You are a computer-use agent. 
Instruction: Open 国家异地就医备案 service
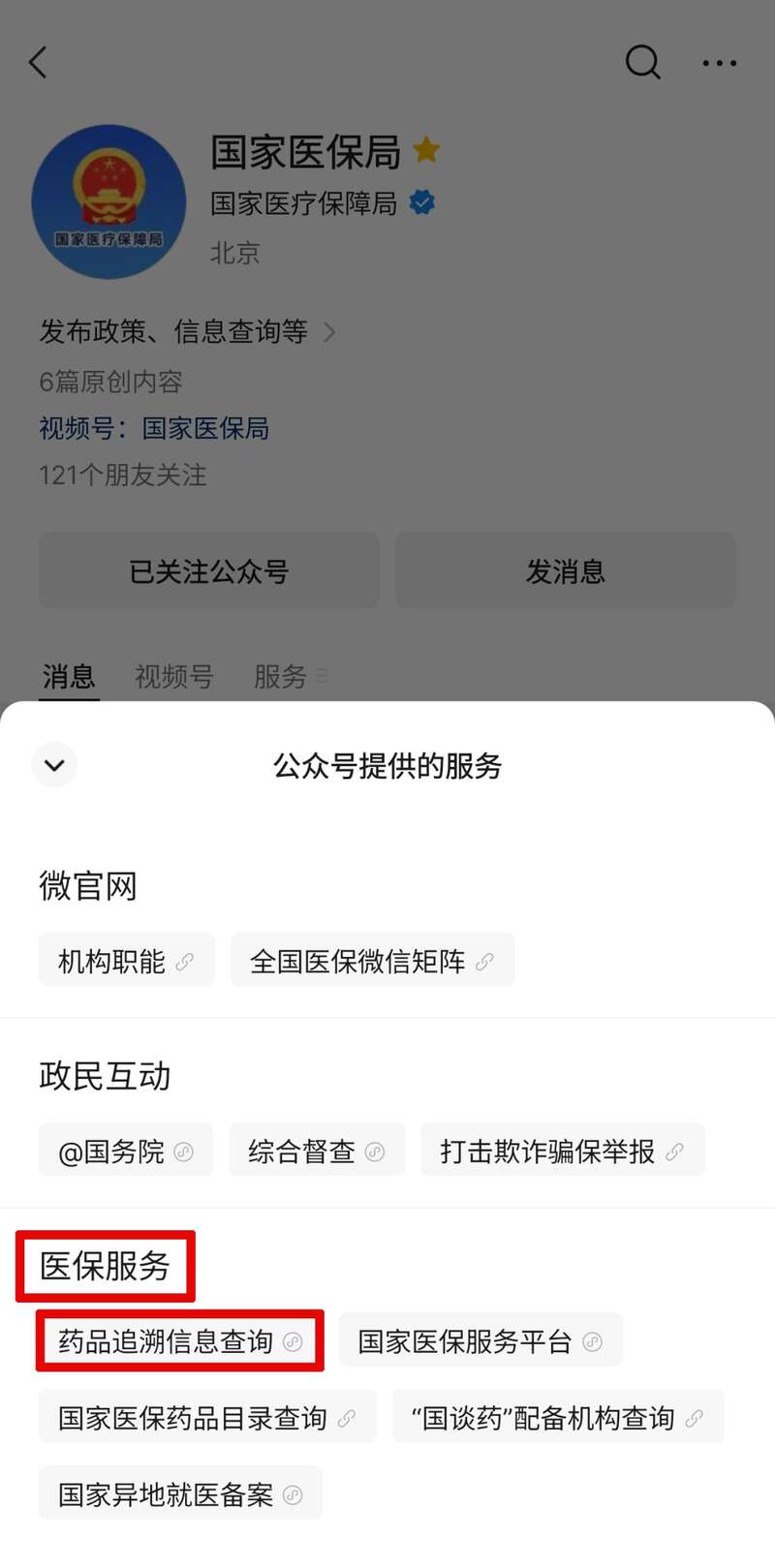pyautogui.click(x=180, y=1494)
